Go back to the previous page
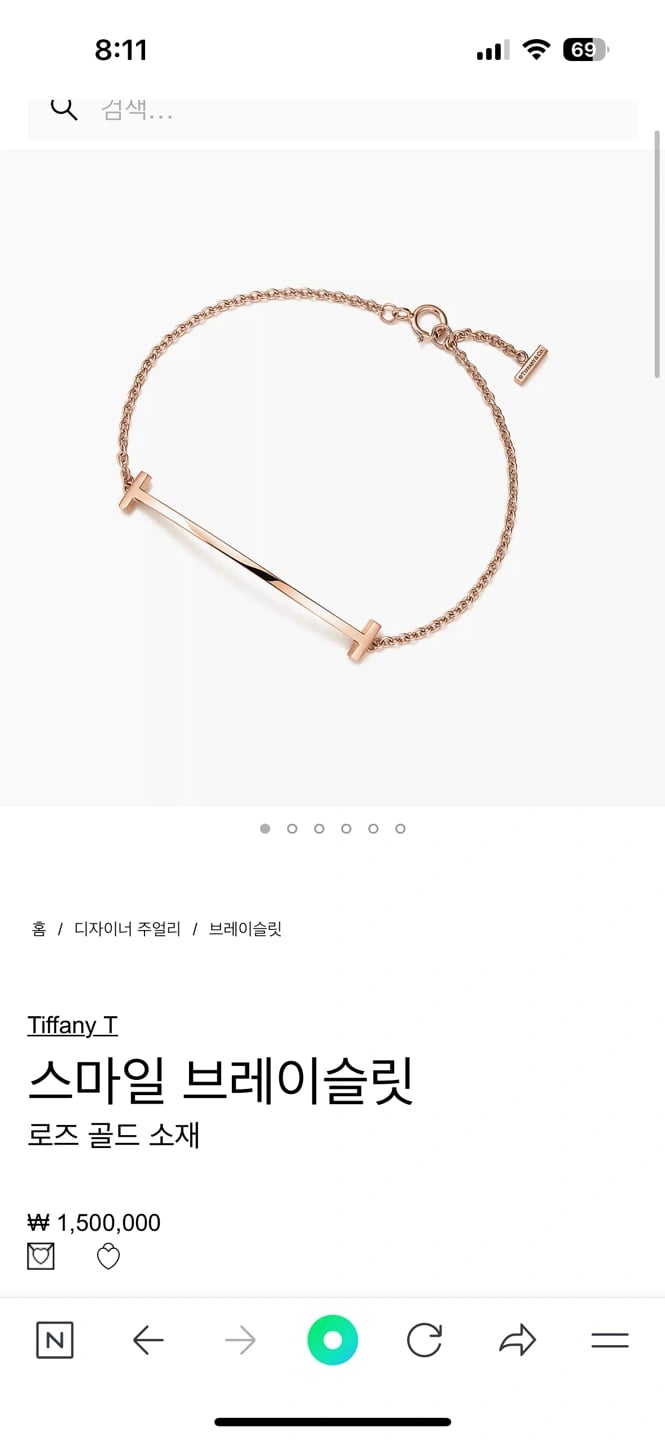Image resolution: width=665 pixels, height=1440 pixels. (x=148, y=1340)
